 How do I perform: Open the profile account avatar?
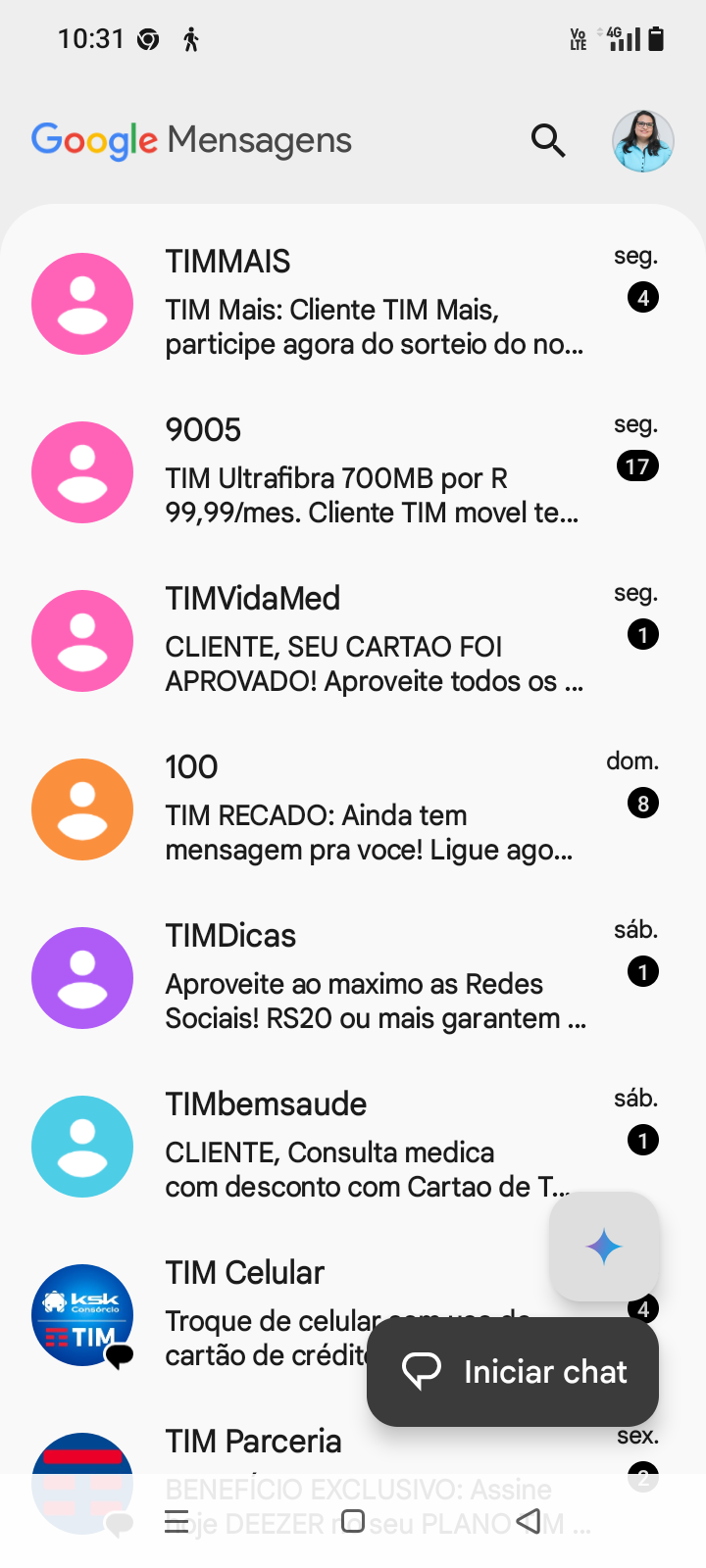coord(642,141)
